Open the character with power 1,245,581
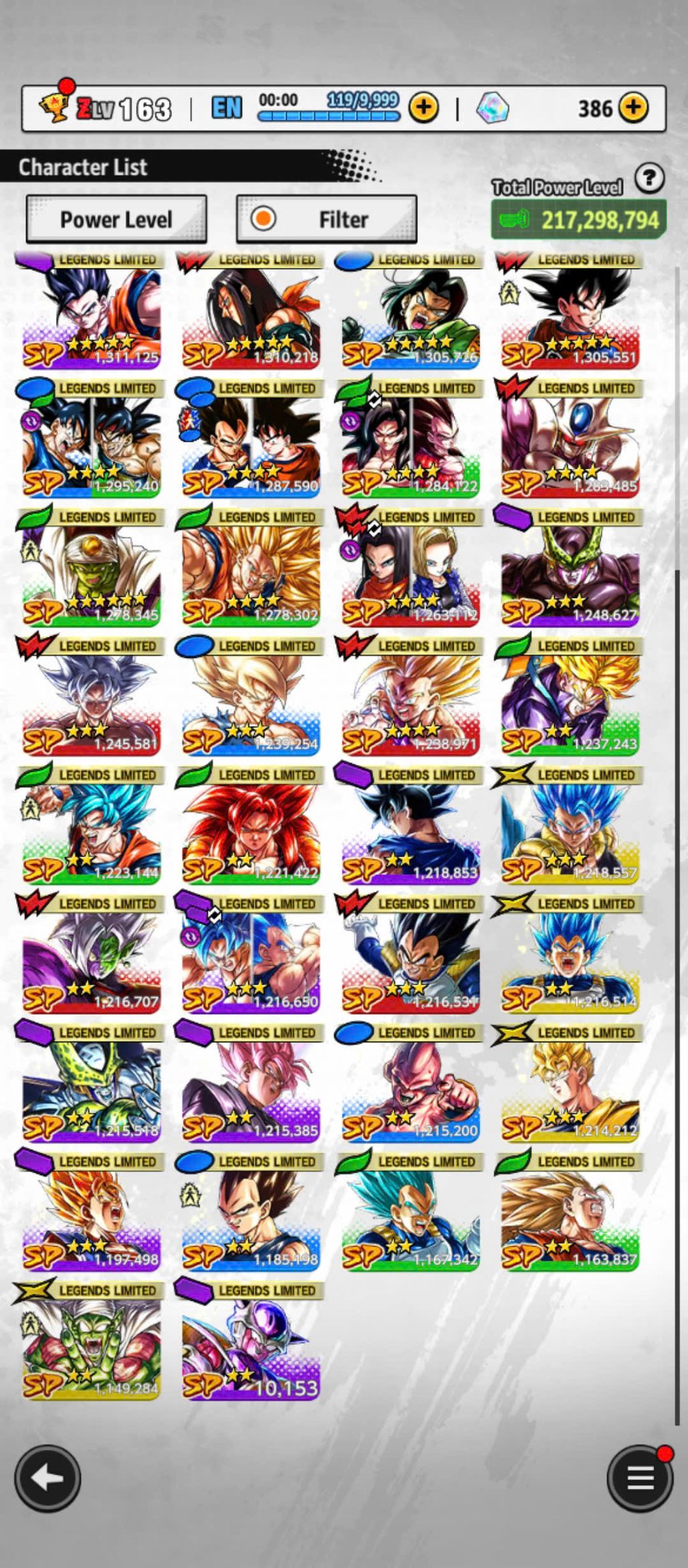688x1568 pixels. pyautogui.click(x=92, y=701)
